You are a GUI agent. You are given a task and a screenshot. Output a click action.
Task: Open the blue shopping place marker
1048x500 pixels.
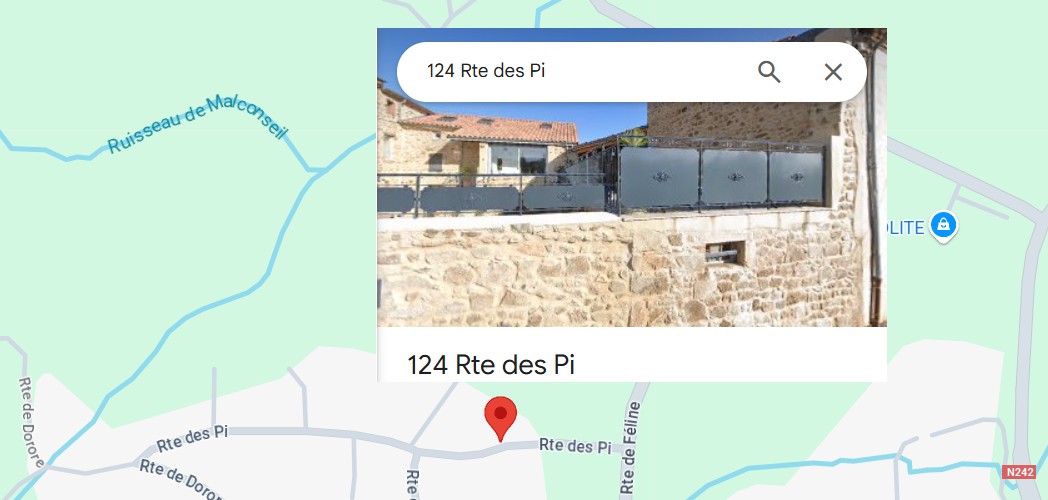point(943,225)
